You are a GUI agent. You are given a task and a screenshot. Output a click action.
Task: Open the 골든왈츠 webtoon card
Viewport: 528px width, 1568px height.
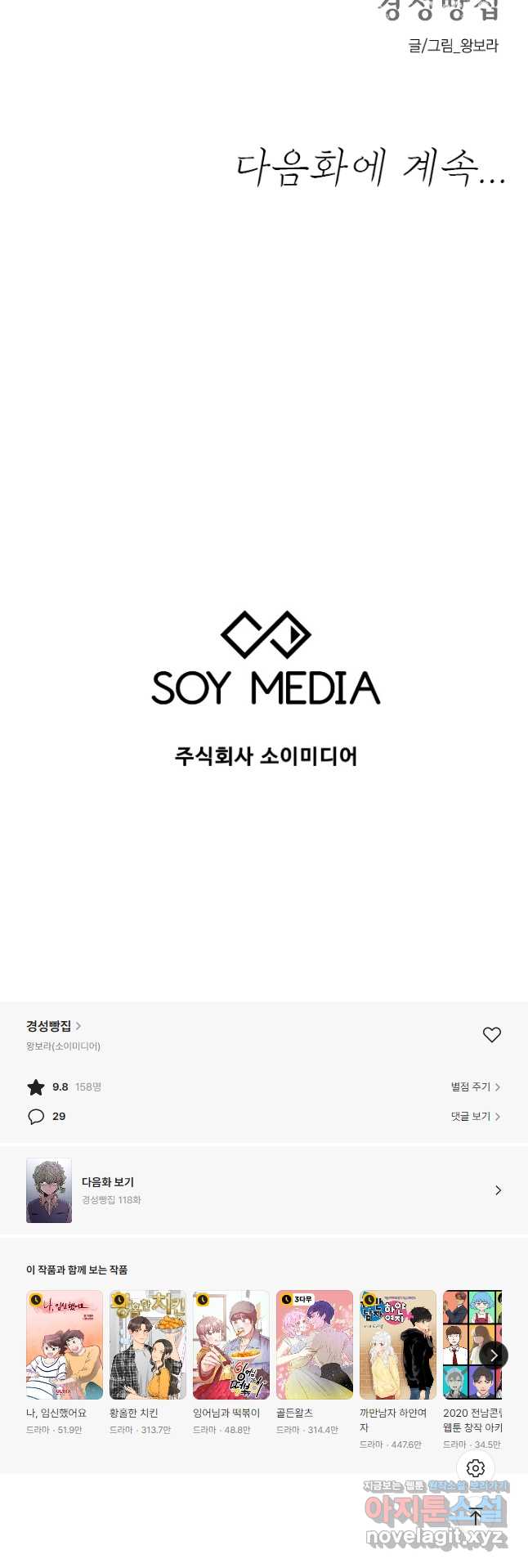tap(315, 1346)
